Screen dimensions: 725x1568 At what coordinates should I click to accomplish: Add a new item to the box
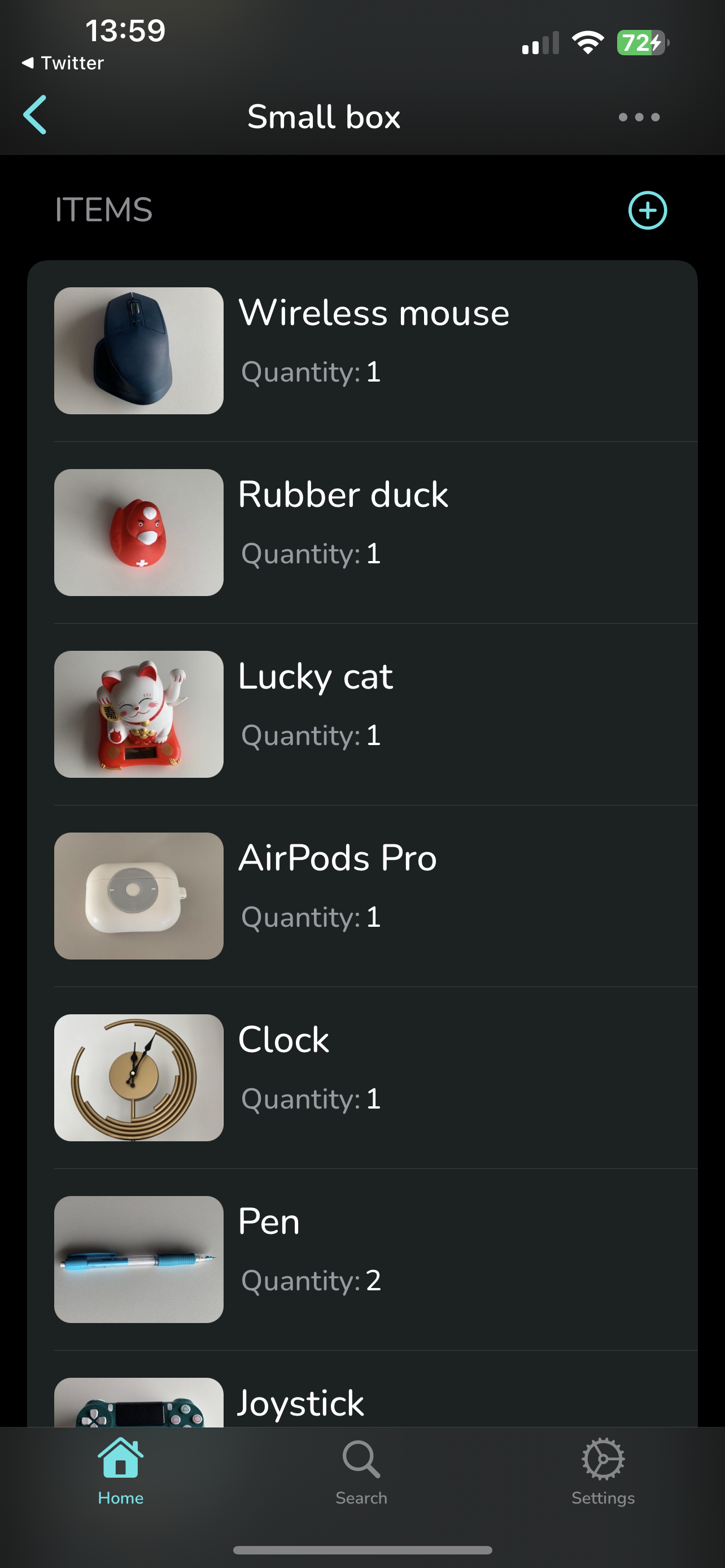pyautogui.click(x=647, y=211)
